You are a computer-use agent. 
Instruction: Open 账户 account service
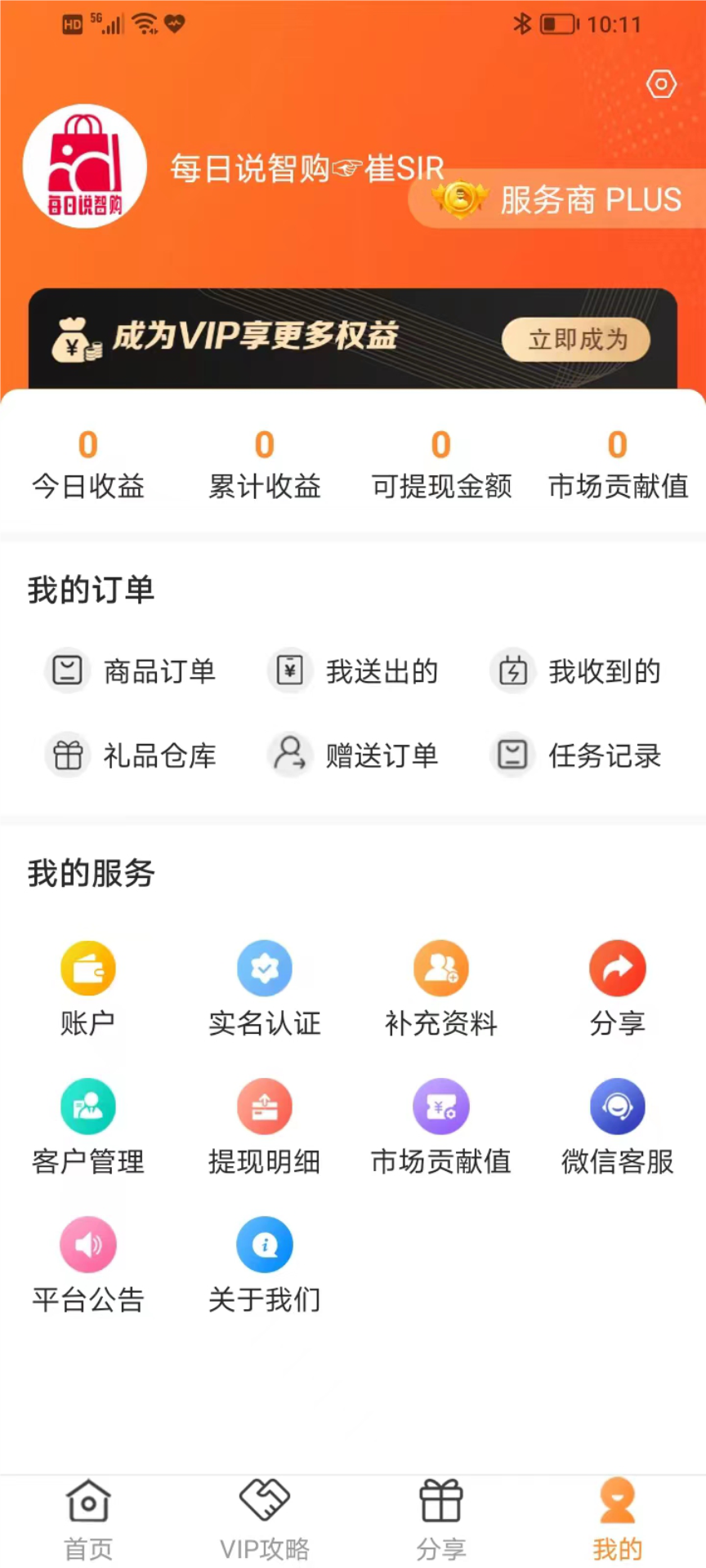click(x=88, y=987)
